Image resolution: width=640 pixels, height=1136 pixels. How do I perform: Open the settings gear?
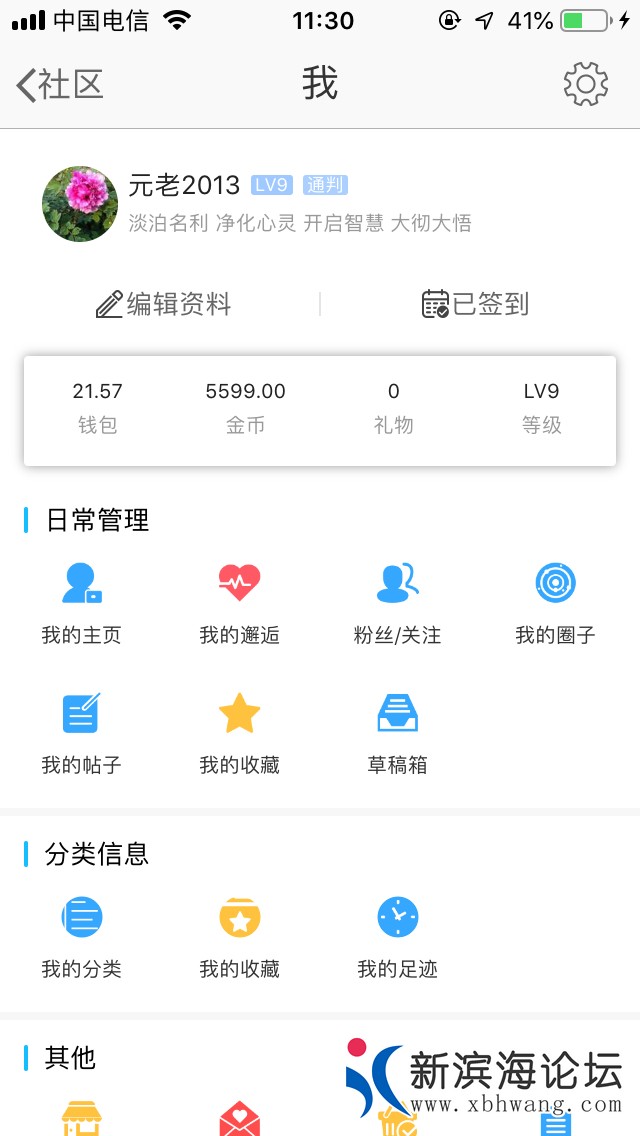pyautogui.click(x=585, y=85)
